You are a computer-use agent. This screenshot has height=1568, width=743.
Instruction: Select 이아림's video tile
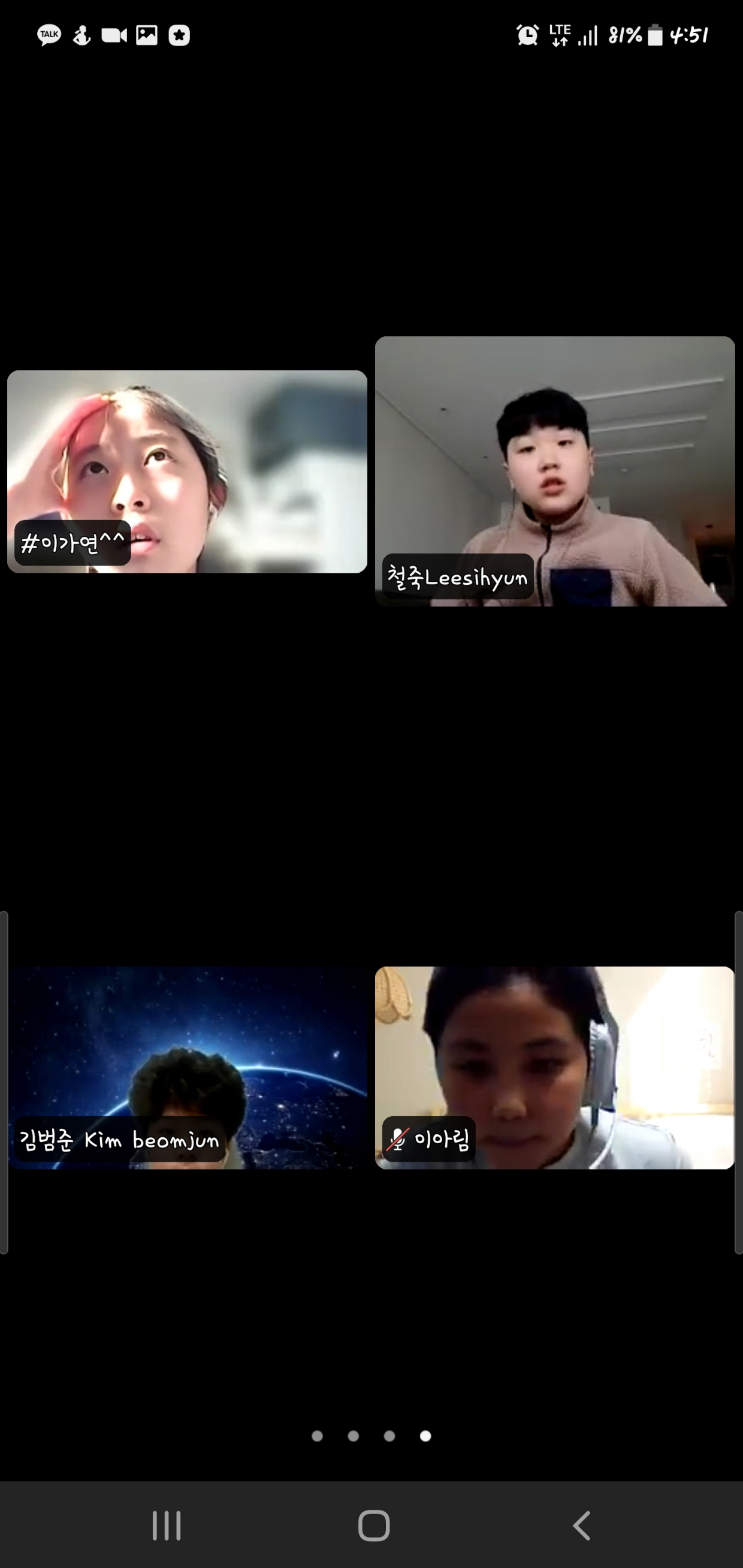[554, 1068]
